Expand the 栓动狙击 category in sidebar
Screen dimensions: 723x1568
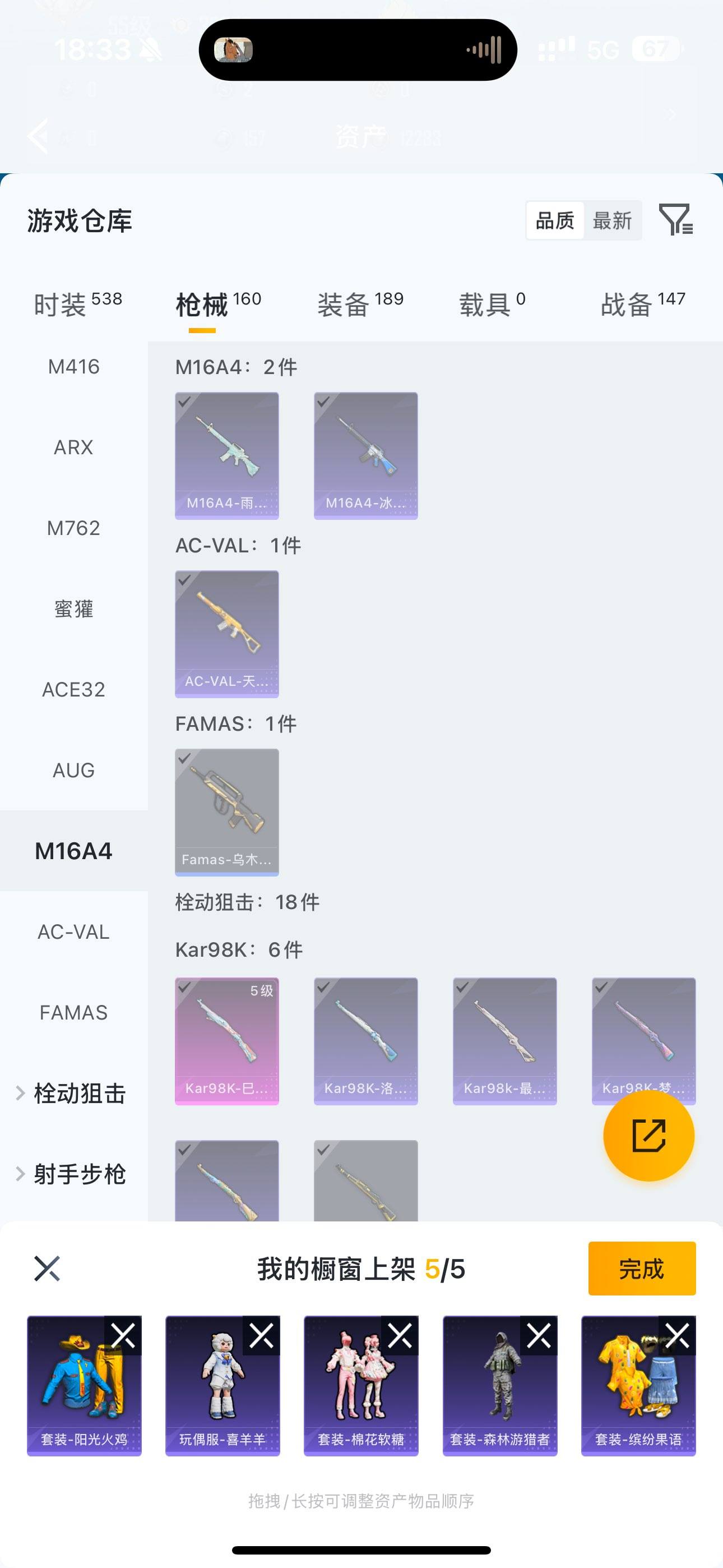click(x=78, y=1093)
